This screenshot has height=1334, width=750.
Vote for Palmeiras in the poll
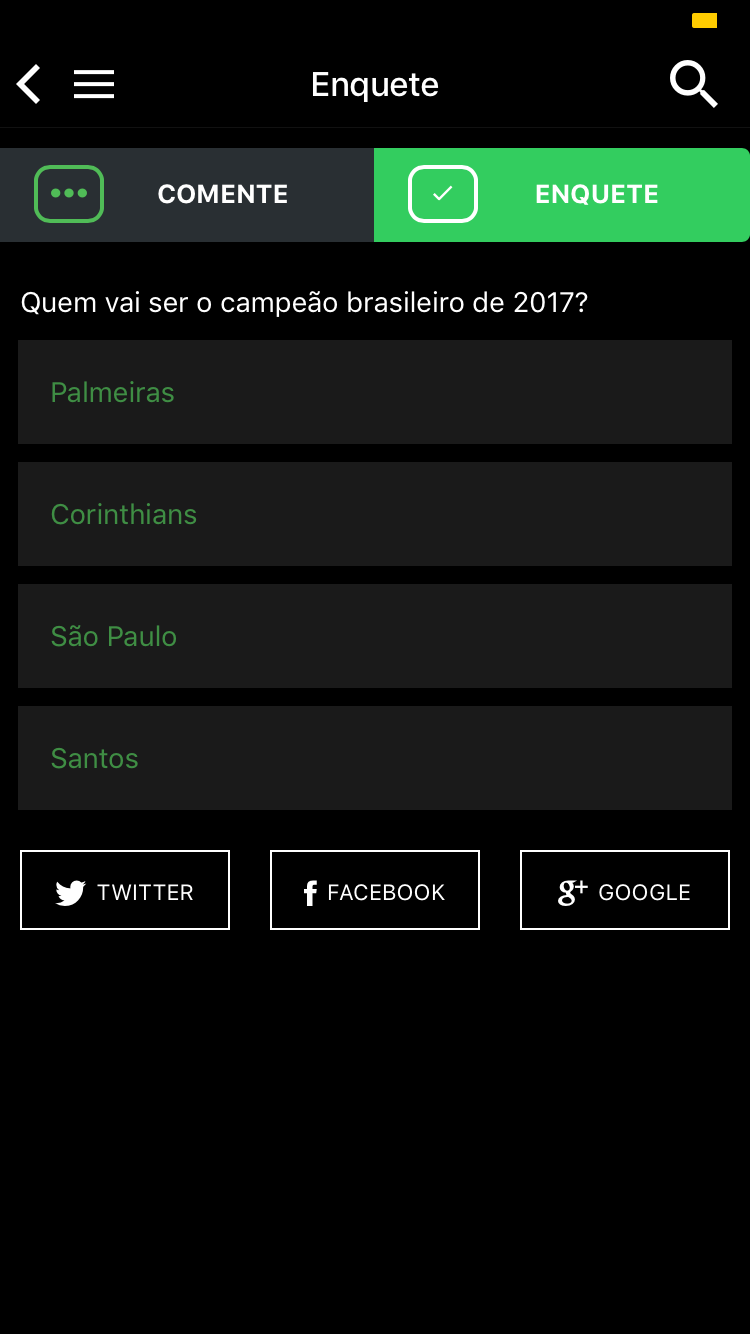[375, 392]
